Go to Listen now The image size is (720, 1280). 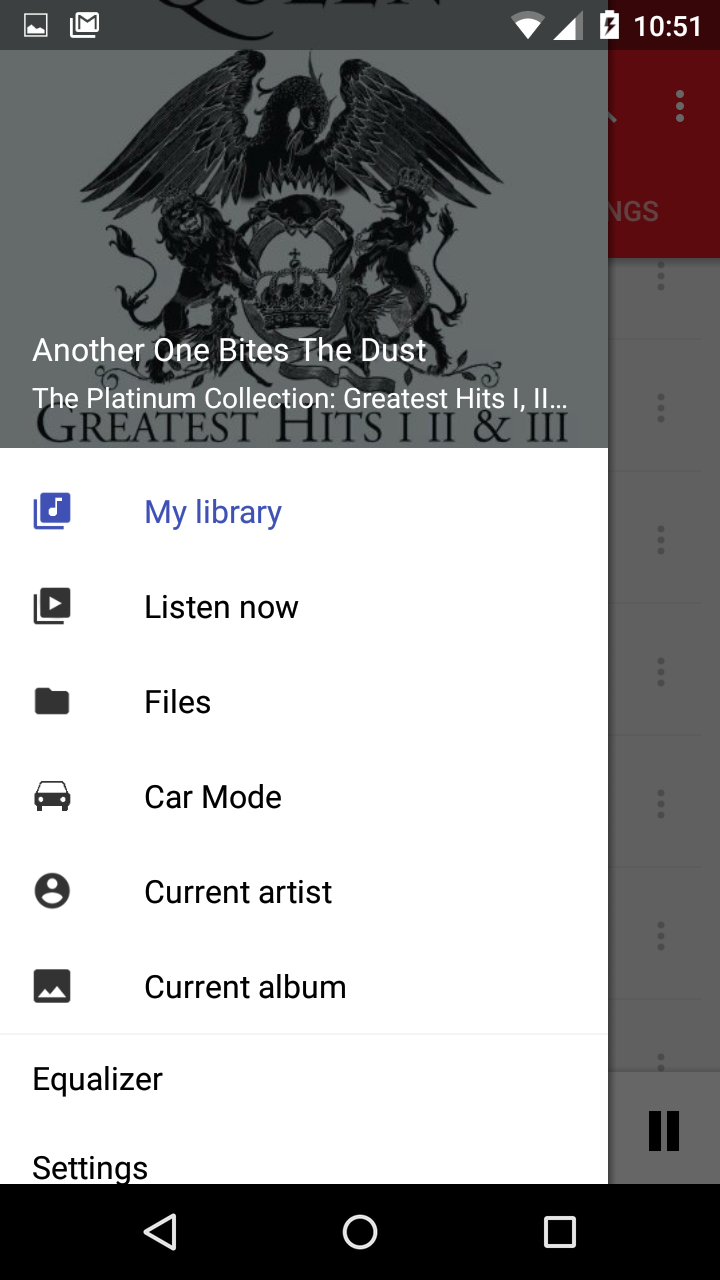pos(221,607)
